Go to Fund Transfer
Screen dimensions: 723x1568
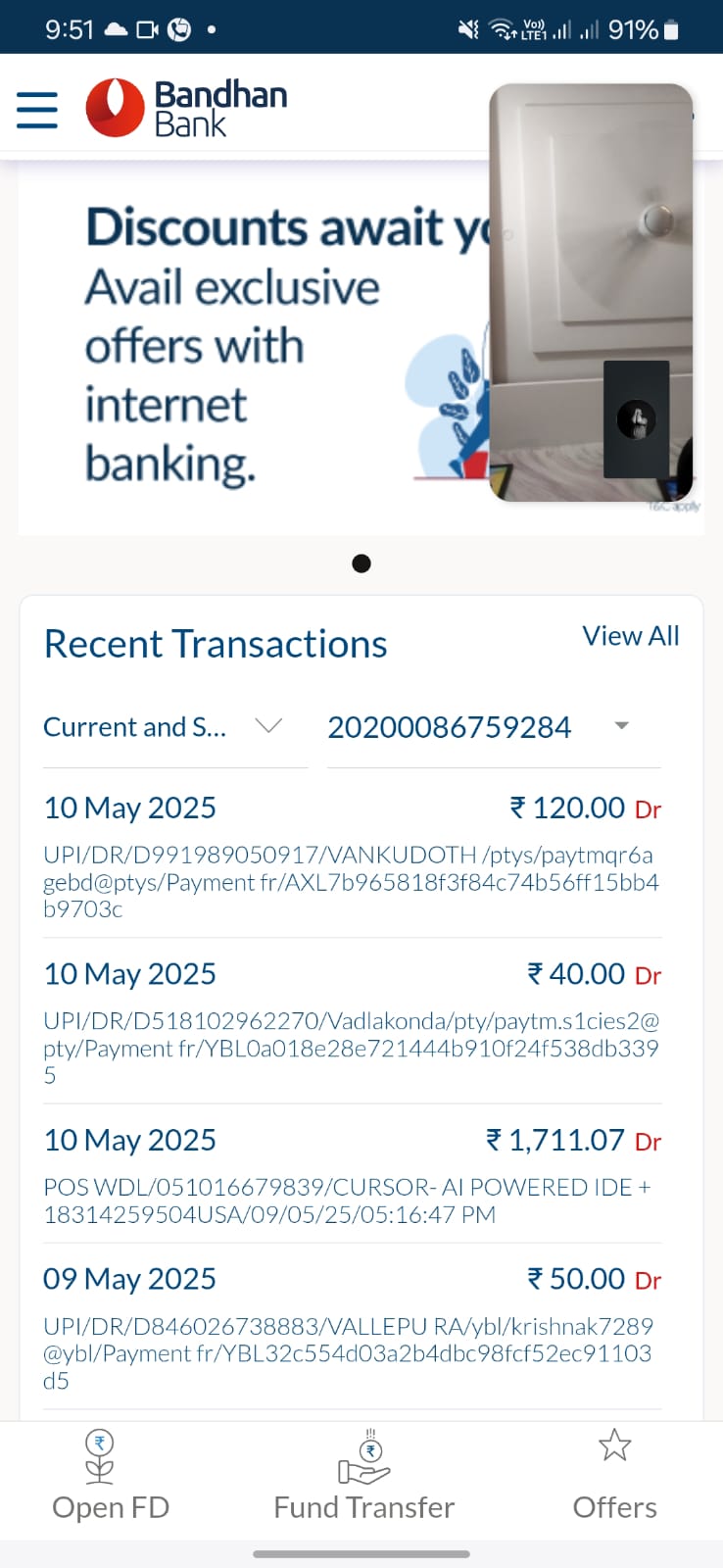click(x=363, y=1476)
